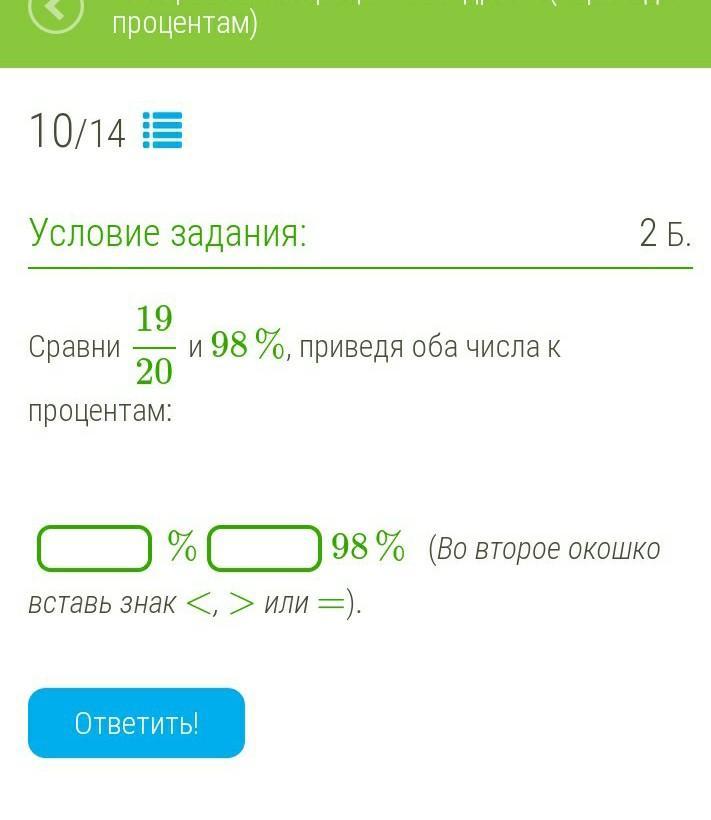Open the task list icon next to 10/14
The height and width of the screenshot is (820, 711).
pos(163,131)
